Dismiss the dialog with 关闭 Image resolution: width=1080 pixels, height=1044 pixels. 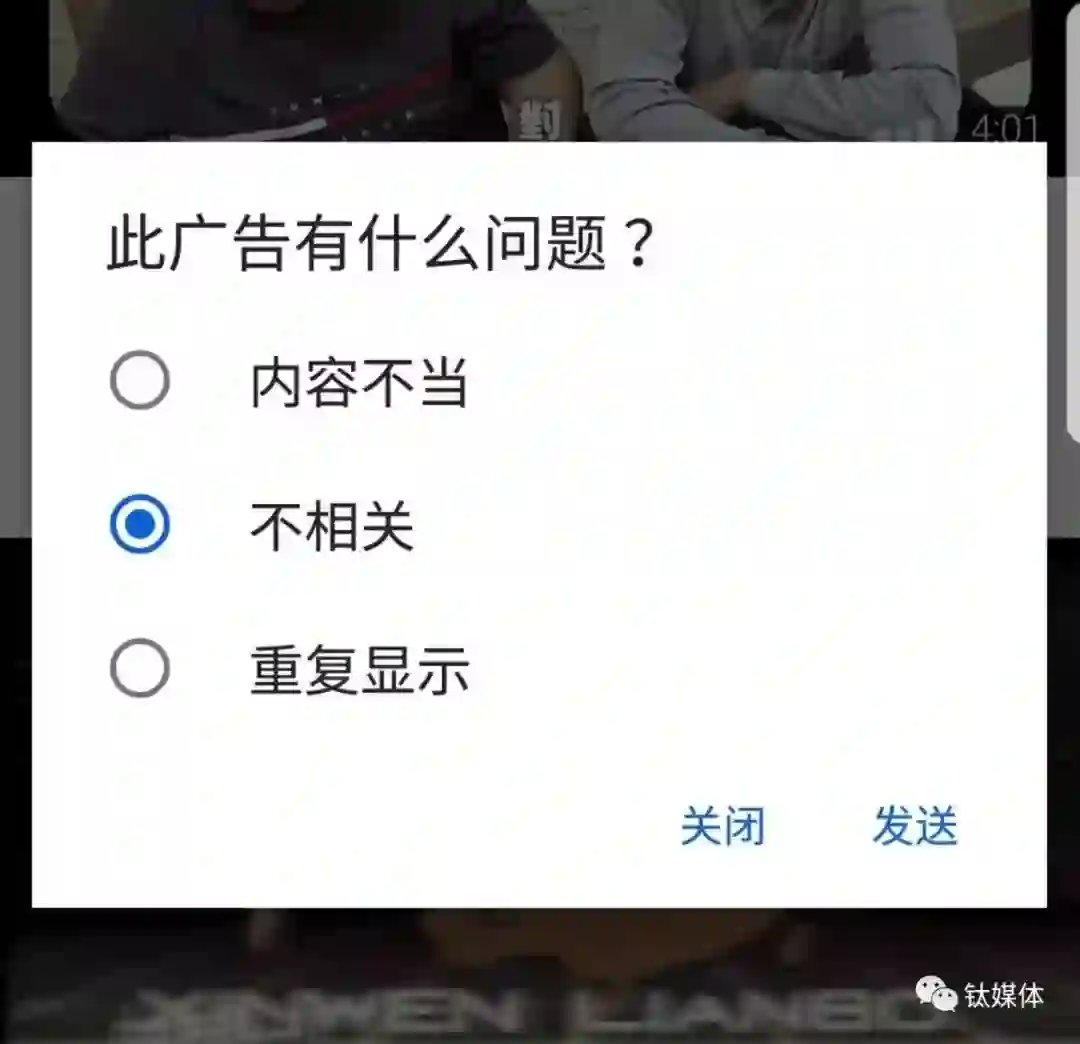(722, 826)
